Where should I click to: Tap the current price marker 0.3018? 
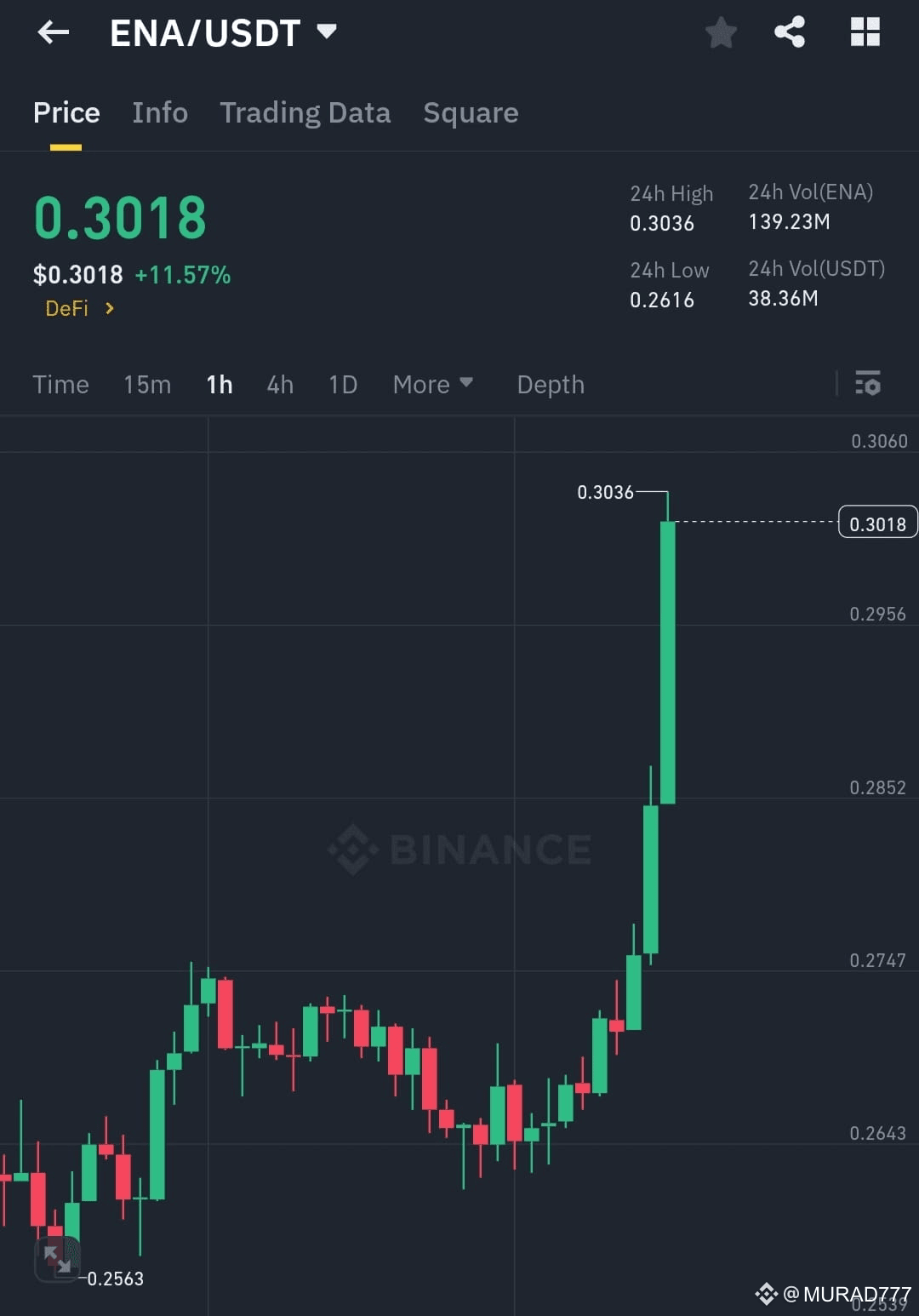tap(877, 523)
